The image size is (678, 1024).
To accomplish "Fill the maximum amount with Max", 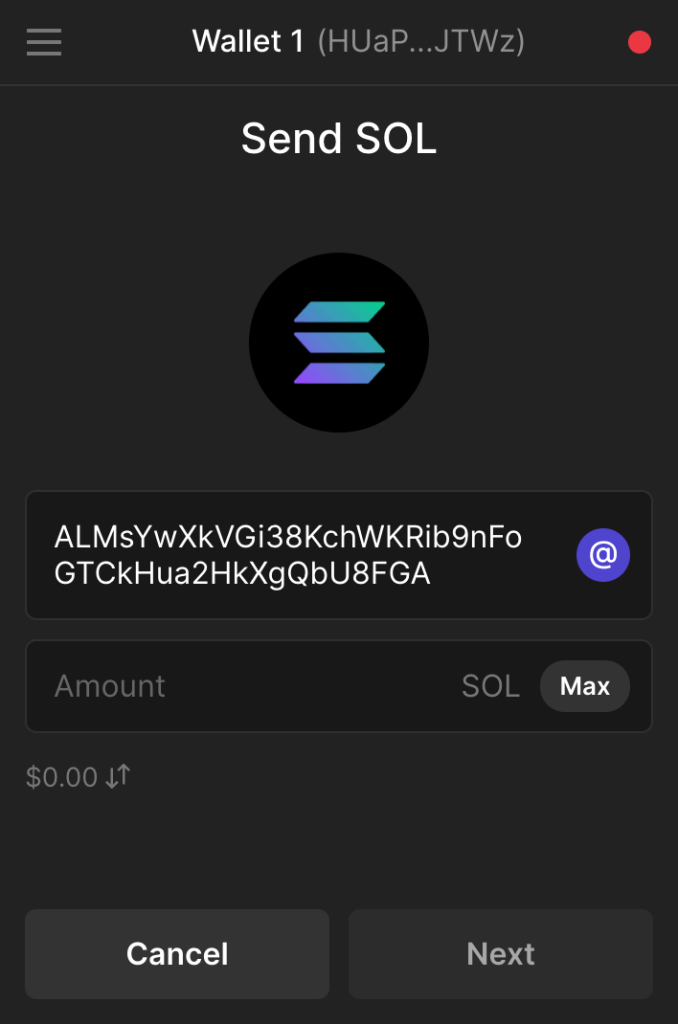I will (x=585, y=686).
